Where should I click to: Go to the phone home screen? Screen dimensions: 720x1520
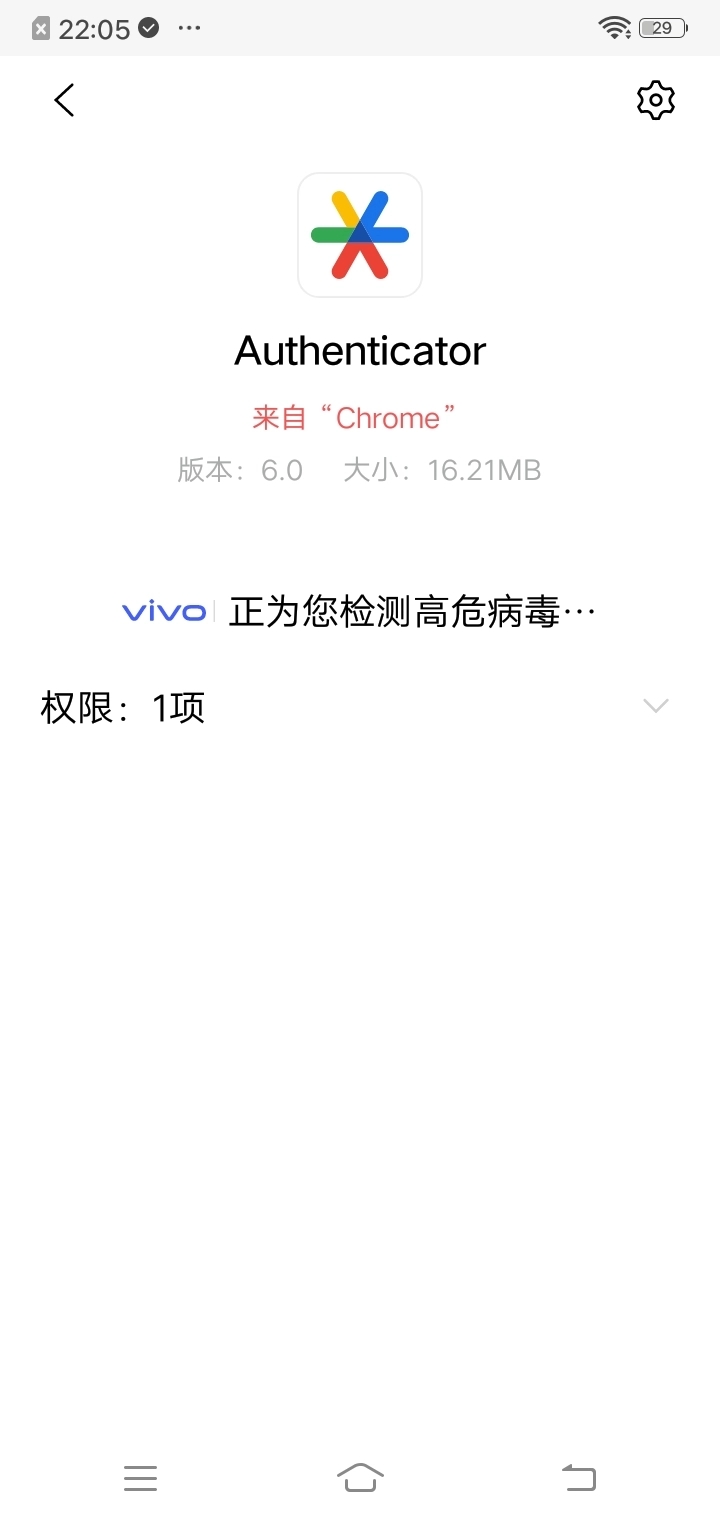360,1477
